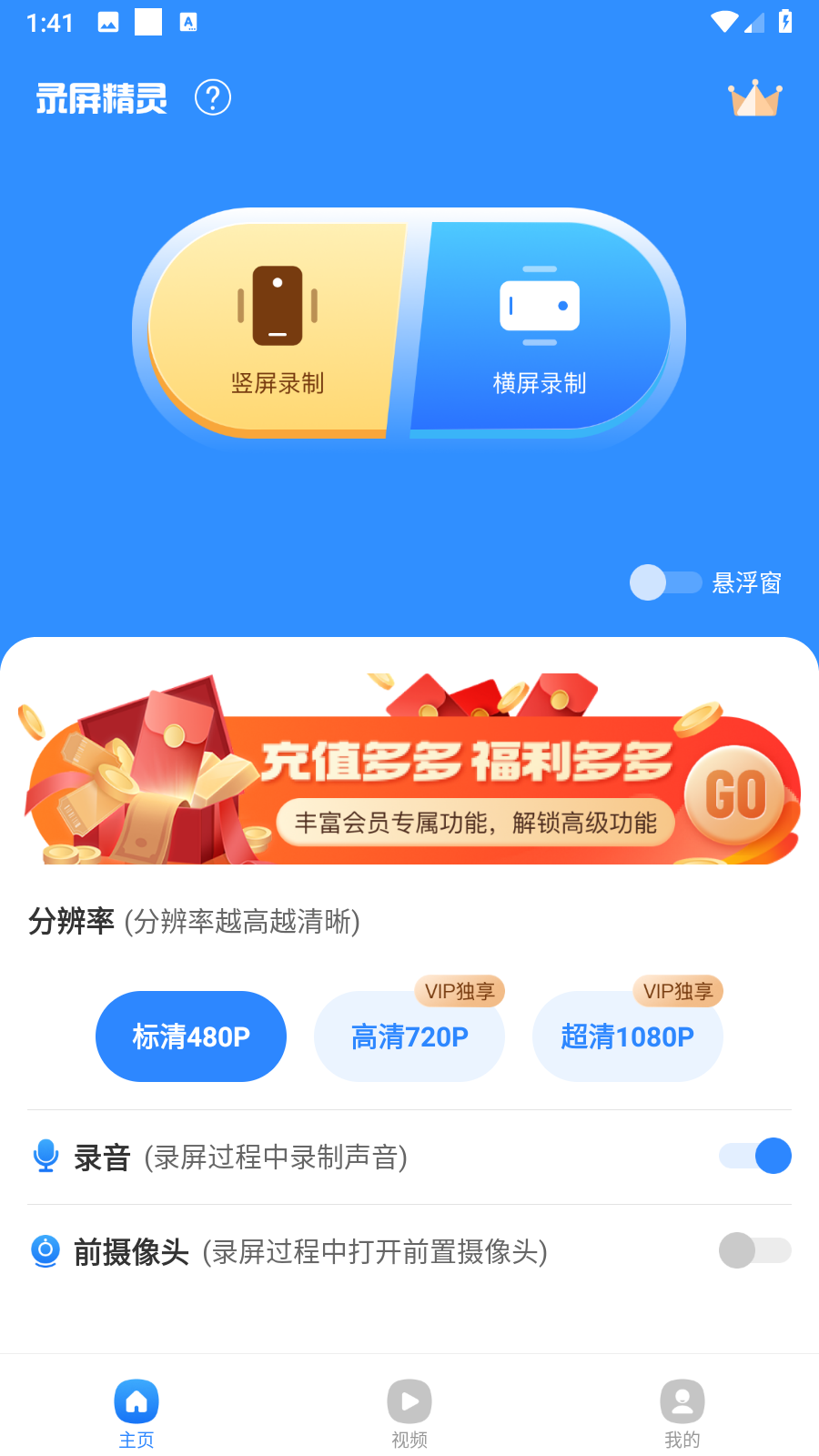The image size is (819, 1456).
Task: Enable the 悬浮窗 floating window switch
Action: [666, 582]
